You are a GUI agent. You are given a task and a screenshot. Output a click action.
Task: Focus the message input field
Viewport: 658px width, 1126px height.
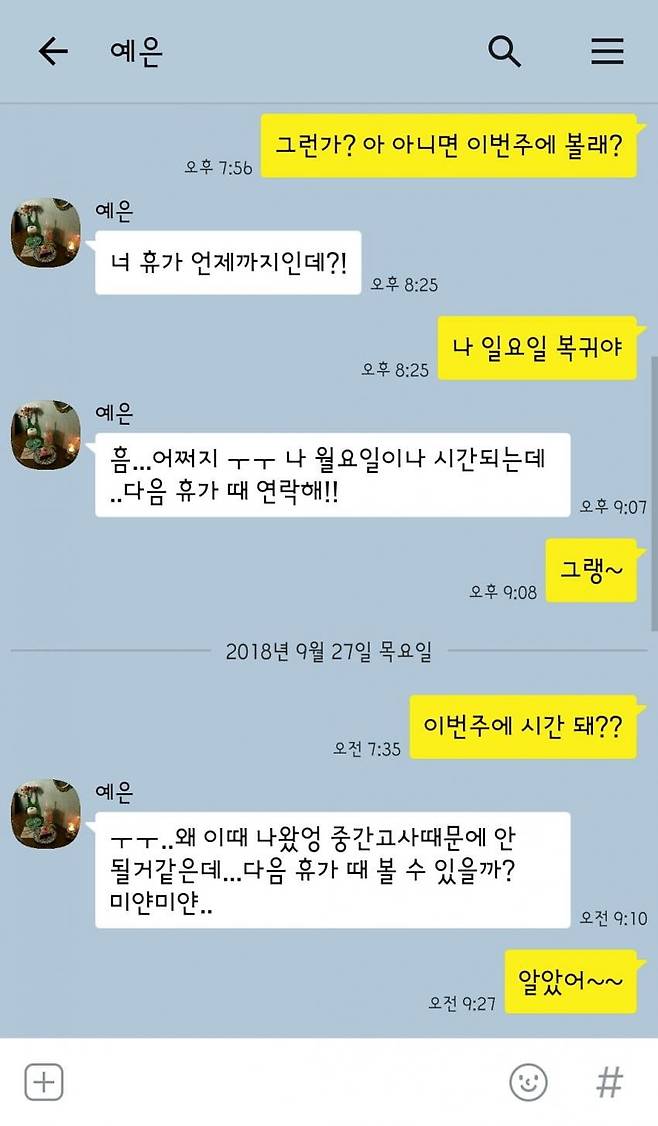coord(280,1082)
